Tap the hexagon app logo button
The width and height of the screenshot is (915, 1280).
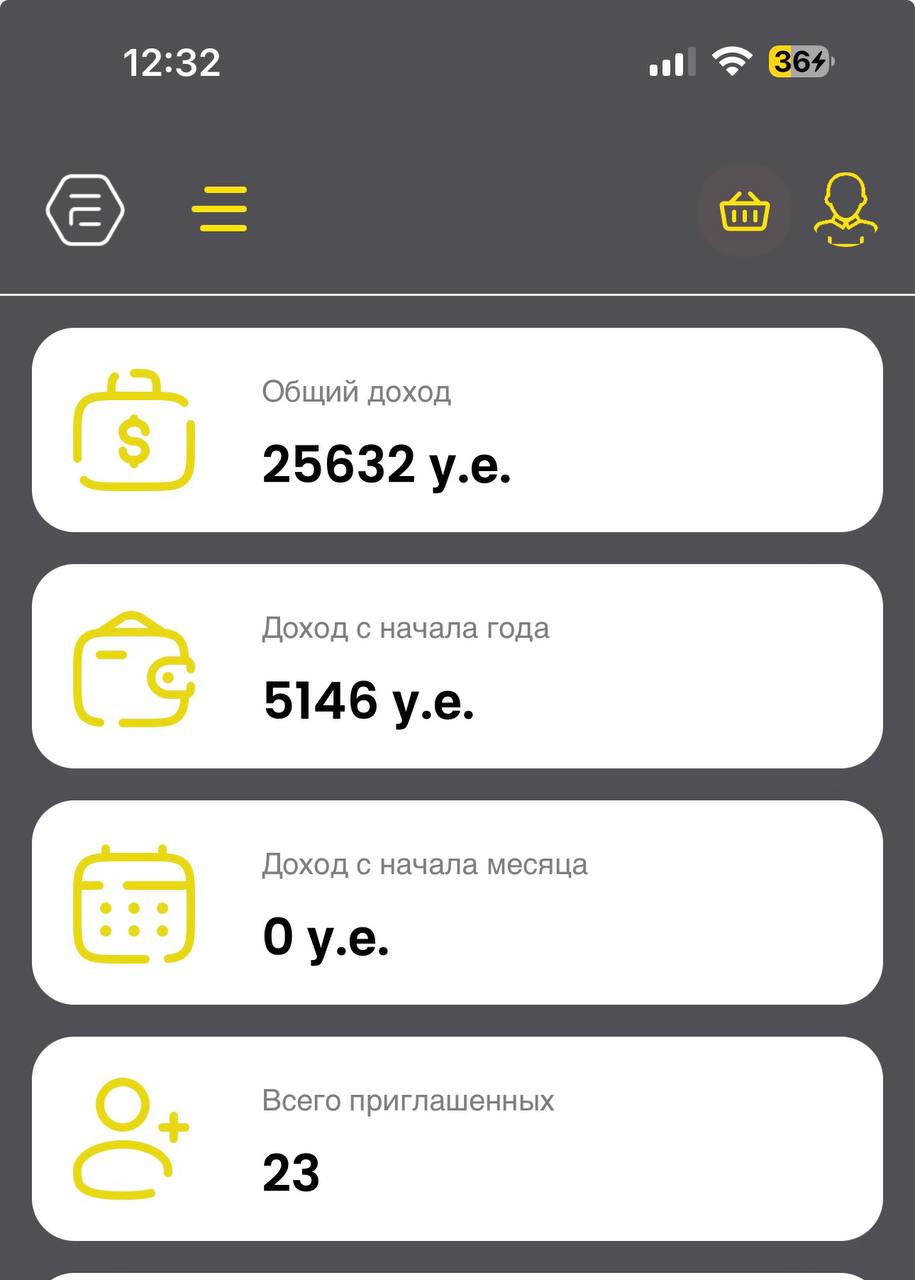(85, 210)
